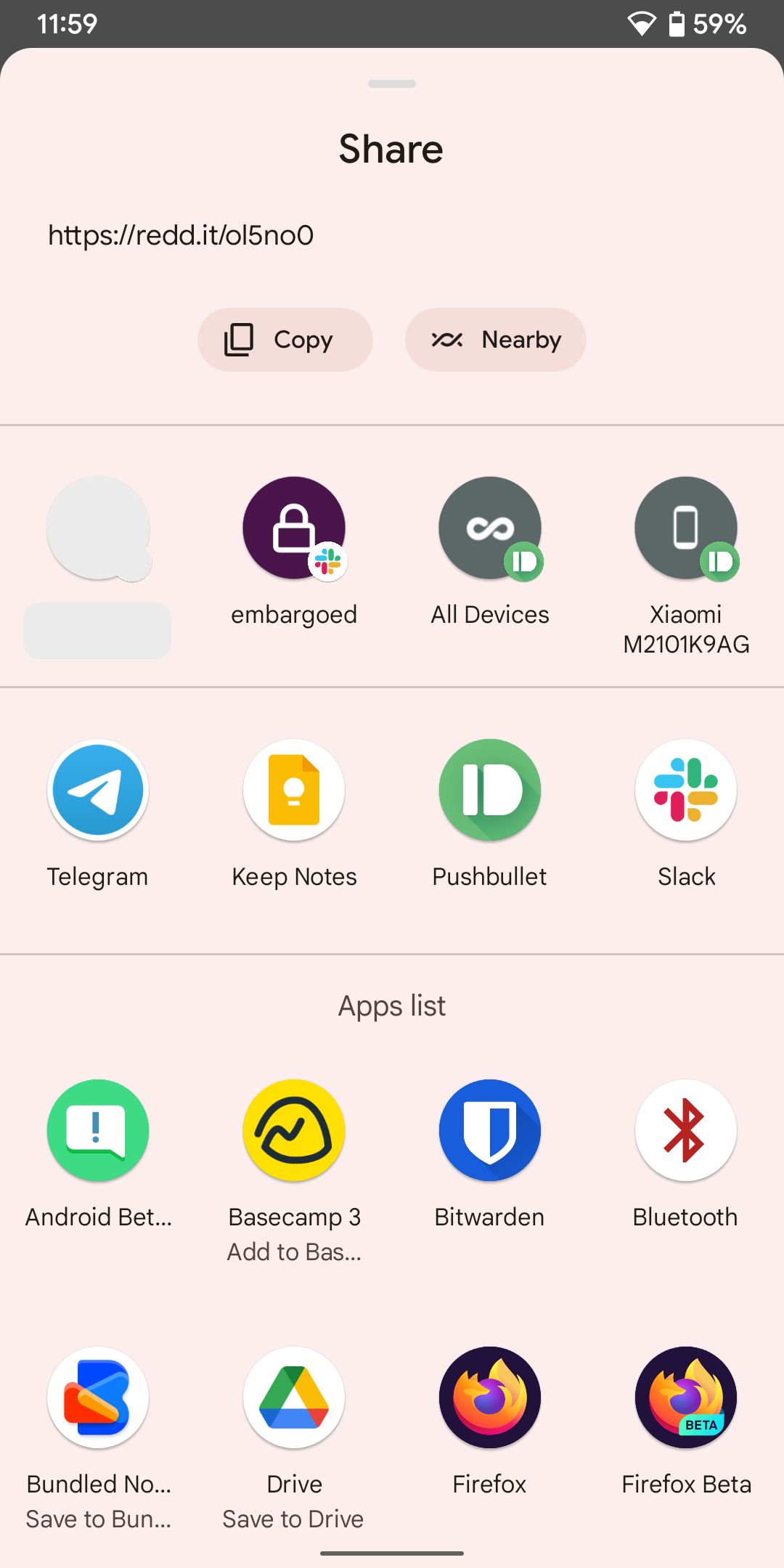Image resolution: width=784 pixels, height=1568 pixels.
Task: Share the link via Nearby
Action: [x=495, y=340]
